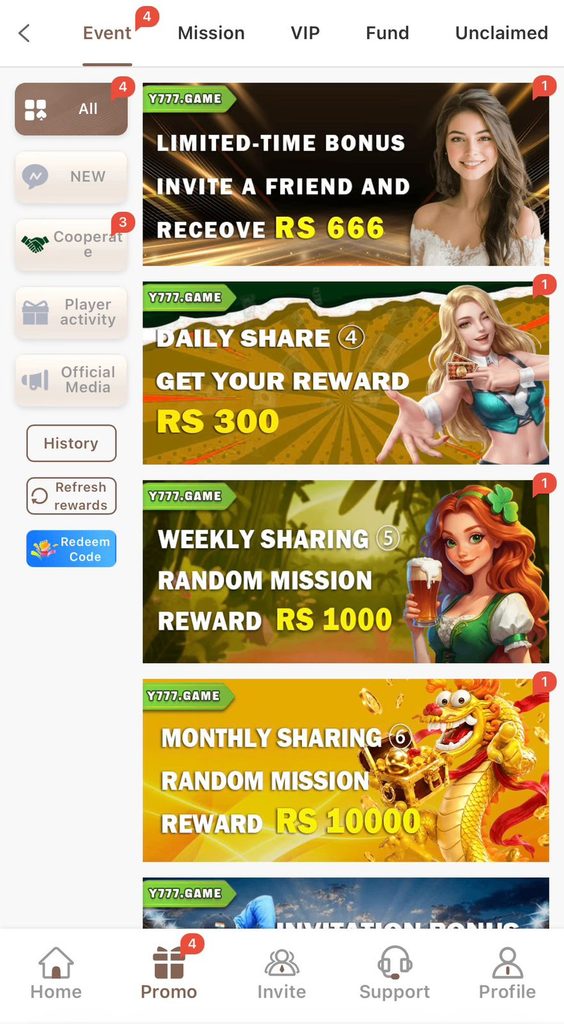Image resolution: width=564 pixels, height=1024 pixels.
Task: Tap Refresh rewards button
Action: point(71,496)
